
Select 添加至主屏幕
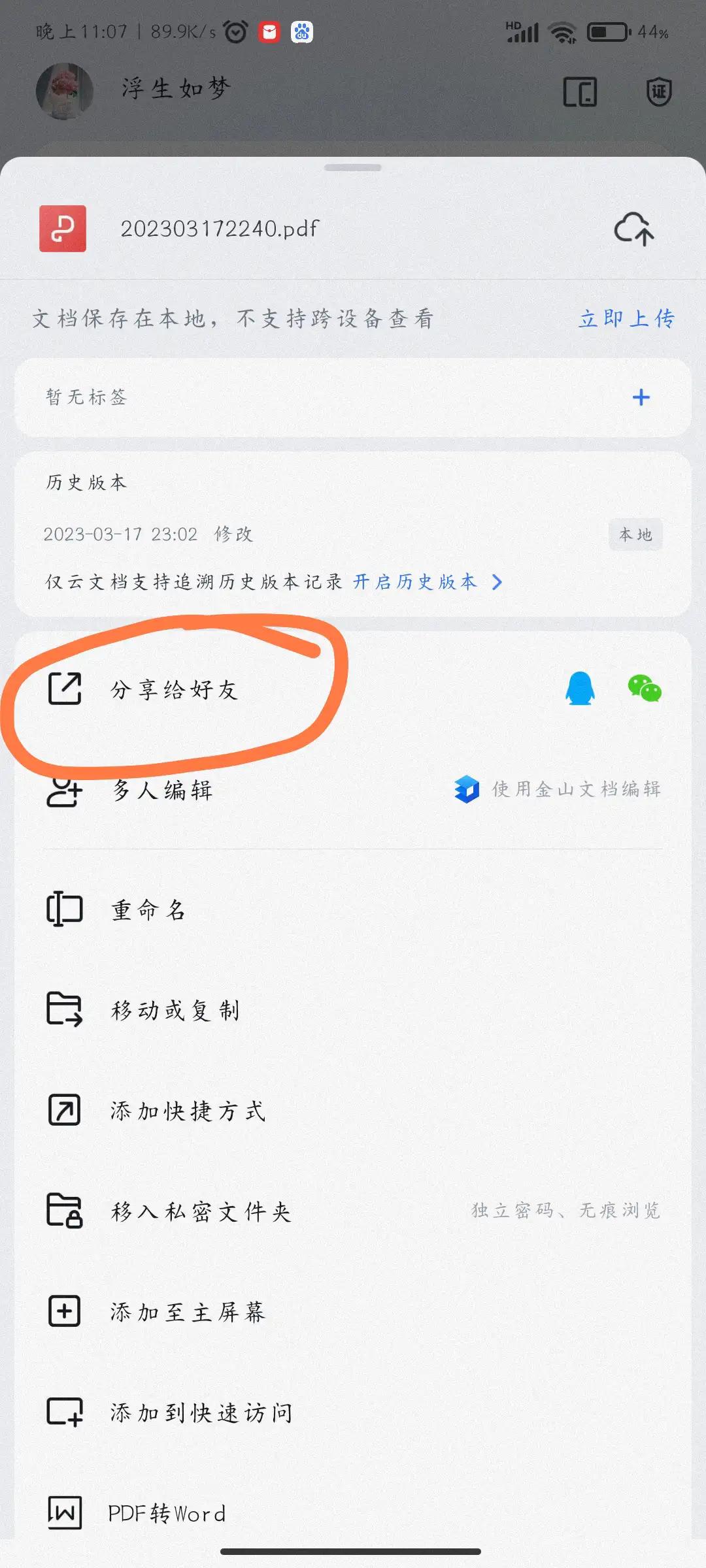click(x=188, y=1313)
